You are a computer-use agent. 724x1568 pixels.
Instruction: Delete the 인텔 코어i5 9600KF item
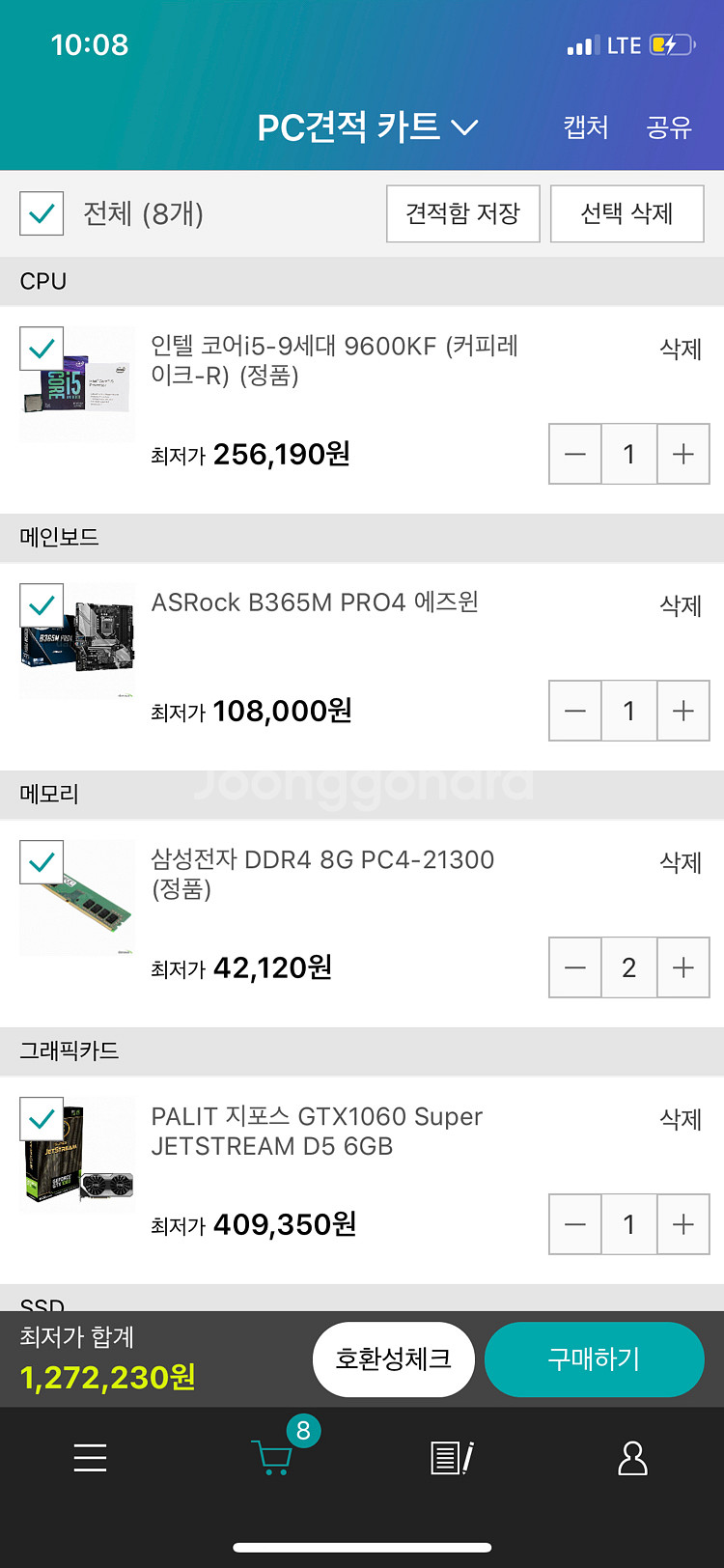(680, 349)
